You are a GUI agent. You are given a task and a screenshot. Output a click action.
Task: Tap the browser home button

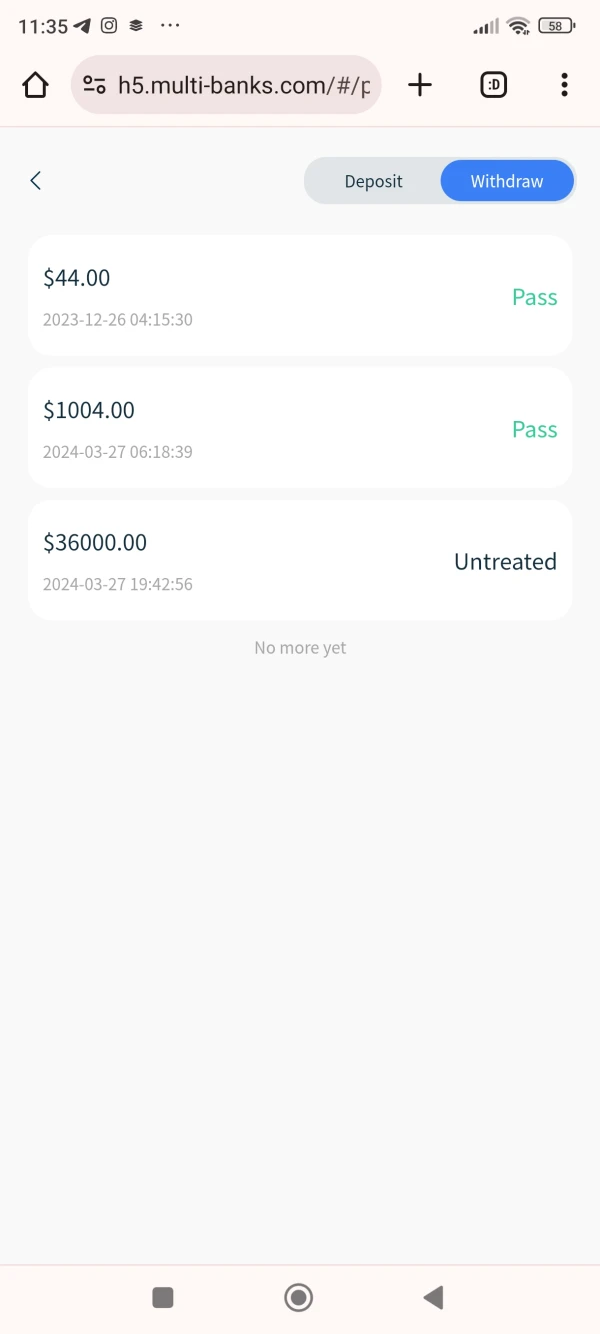(35, 85)
